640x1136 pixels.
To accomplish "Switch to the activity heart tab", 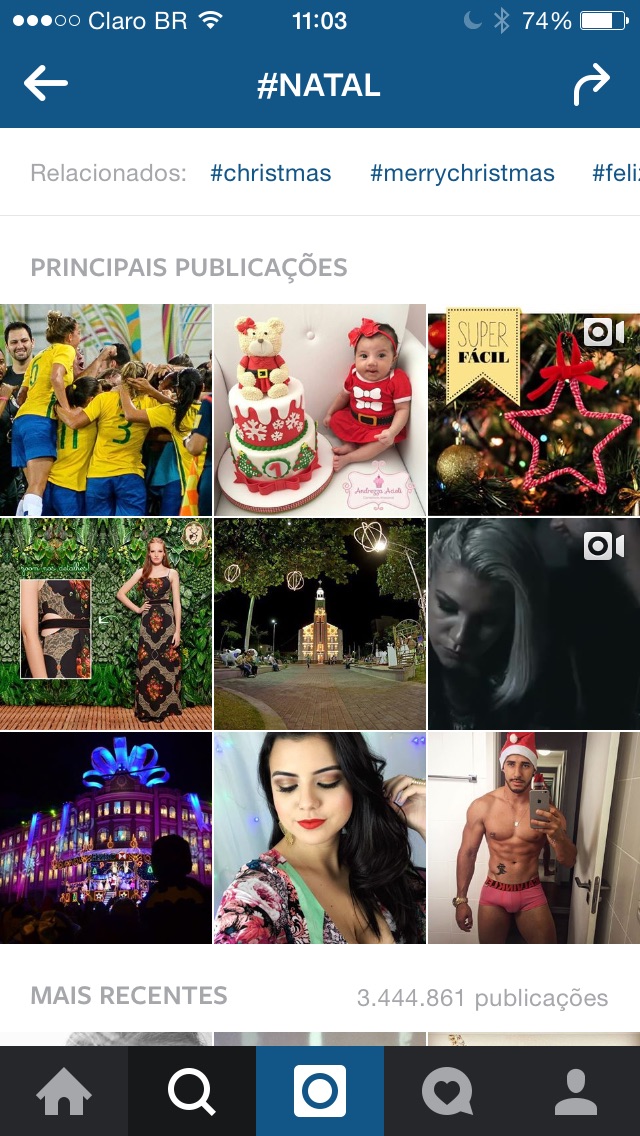I will pyautogui.click(x=448, y=1091).
